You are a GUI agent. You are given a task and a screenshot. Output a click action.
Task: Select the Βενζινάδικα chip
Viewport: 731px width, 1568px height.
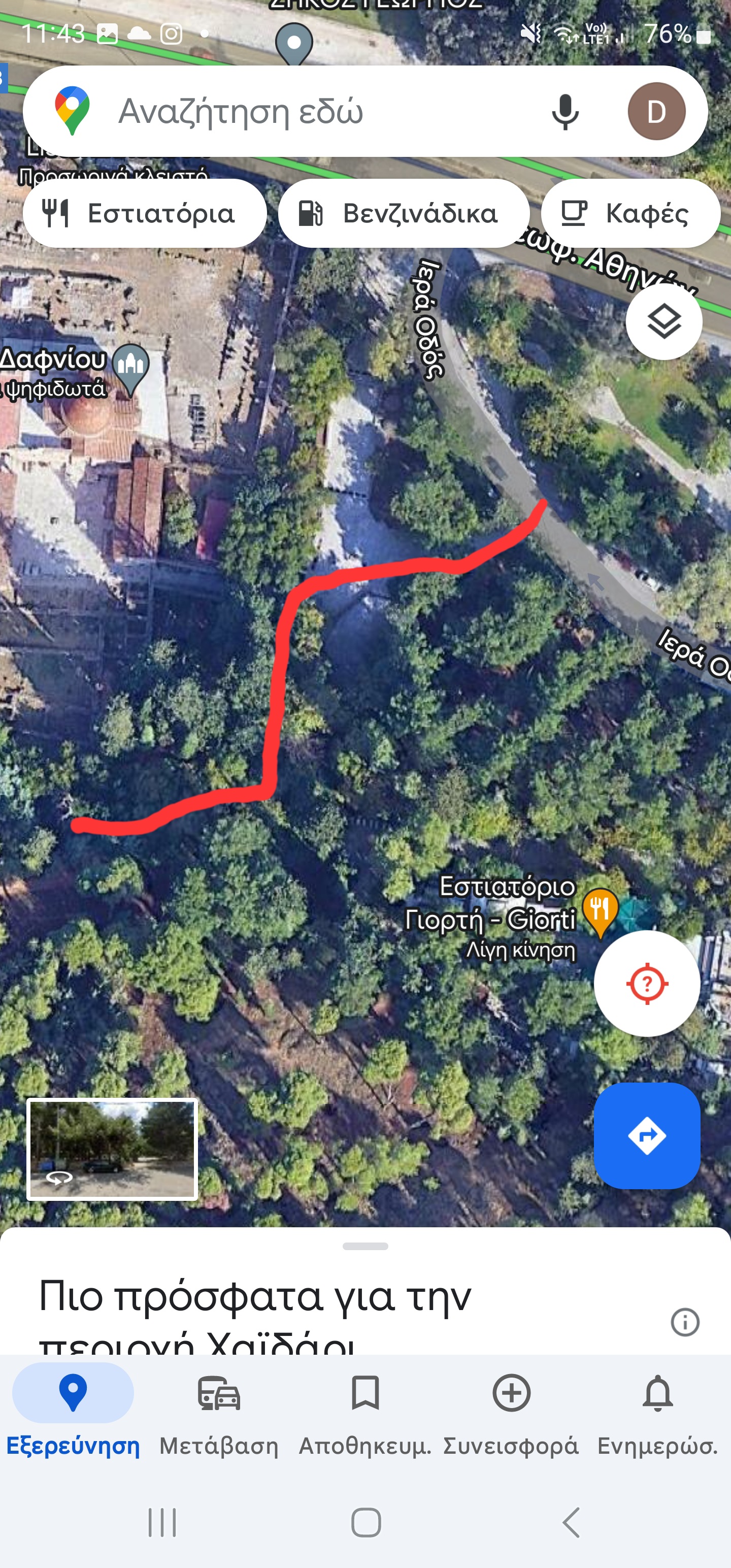[x=403, y=213]
